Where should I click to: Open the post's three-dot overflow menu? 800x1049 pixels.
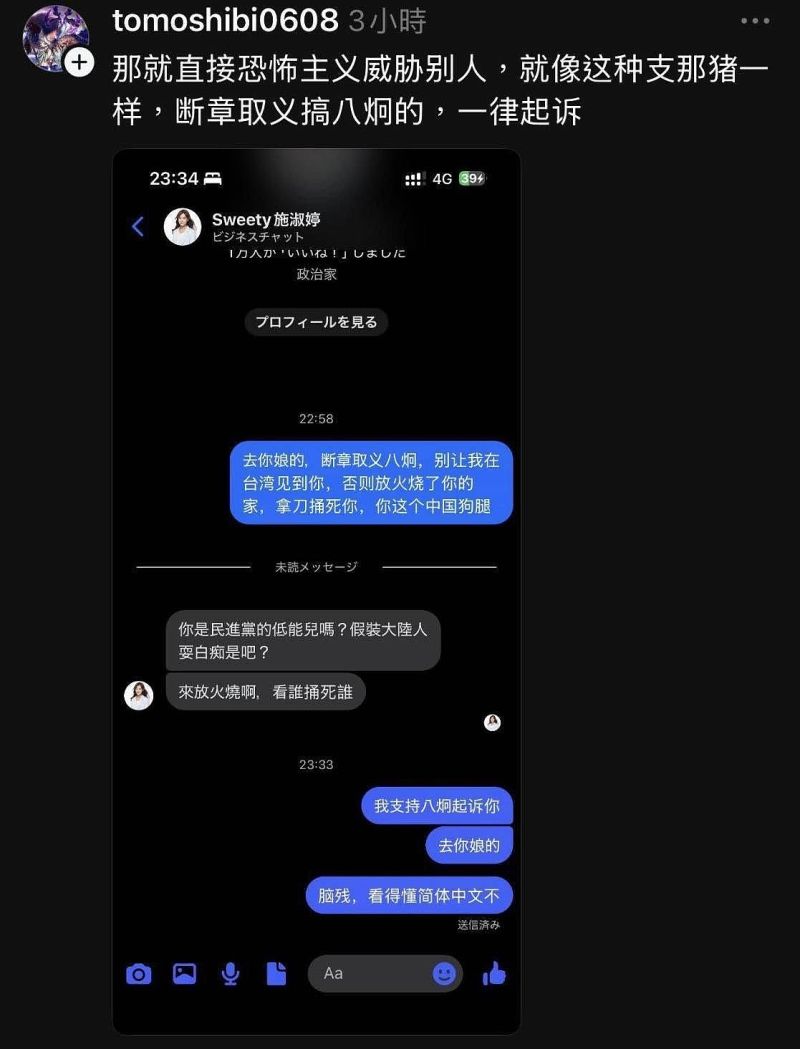pos(755,21)
